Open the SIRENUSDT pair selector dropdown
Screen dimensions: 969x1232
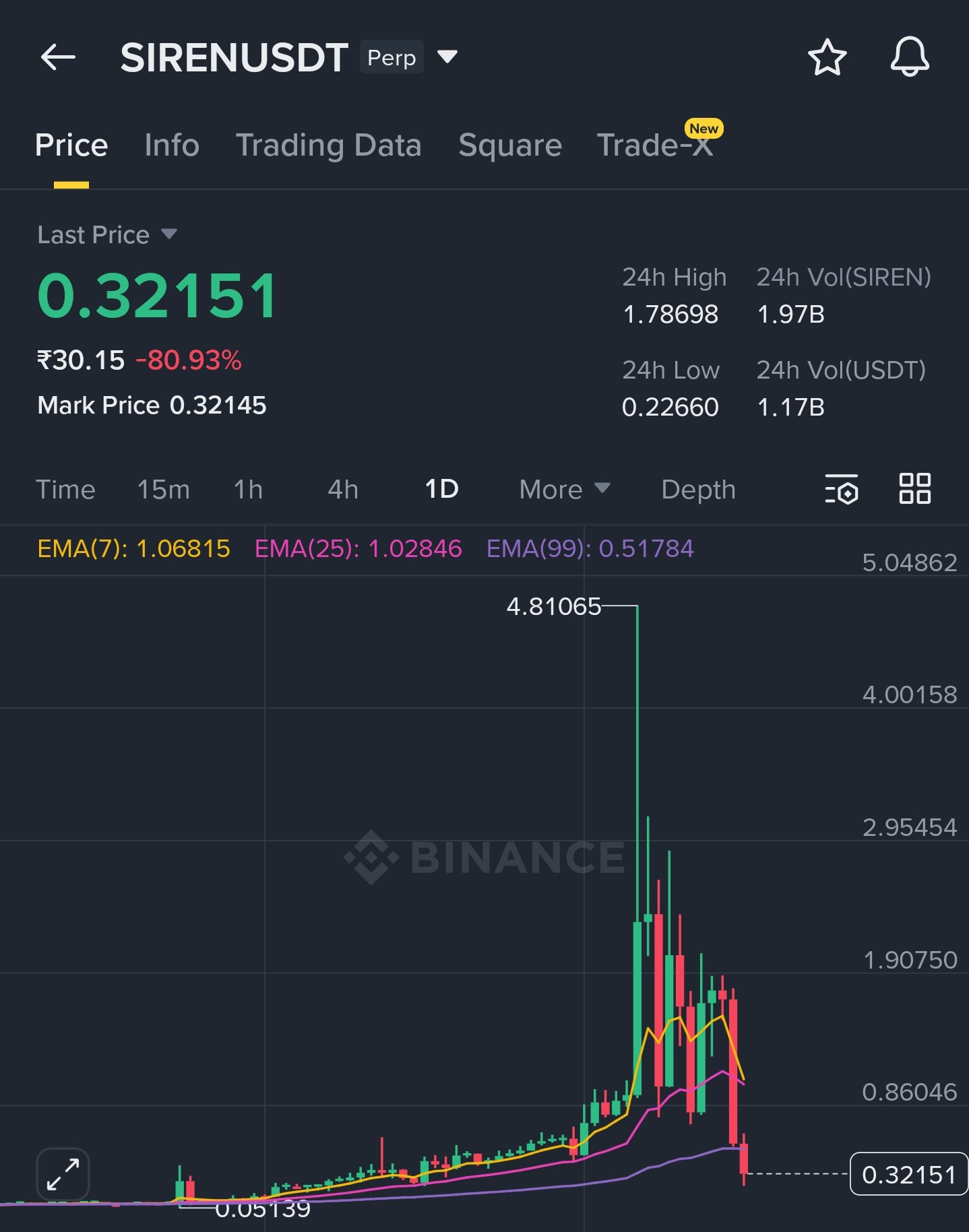pos(447,57)
